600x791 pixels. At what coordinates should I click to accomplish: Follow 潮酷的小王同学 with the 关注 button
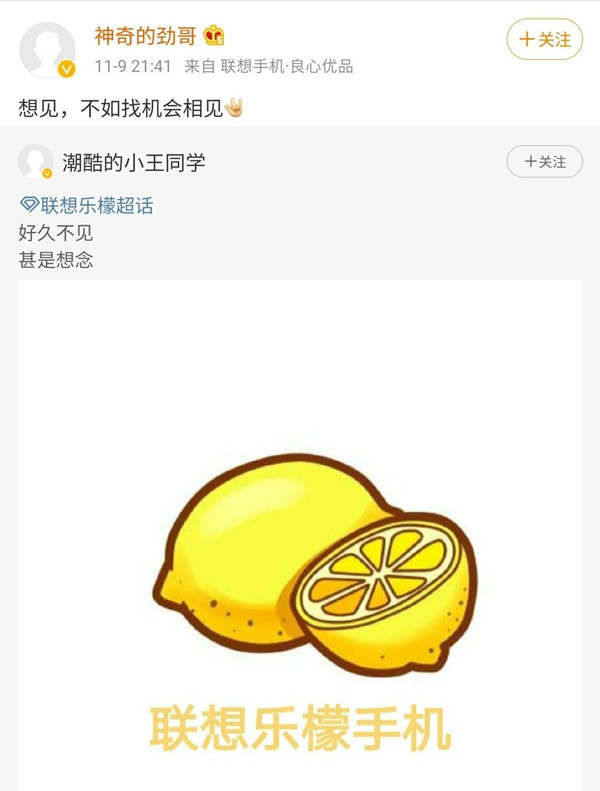coord(544,161)
